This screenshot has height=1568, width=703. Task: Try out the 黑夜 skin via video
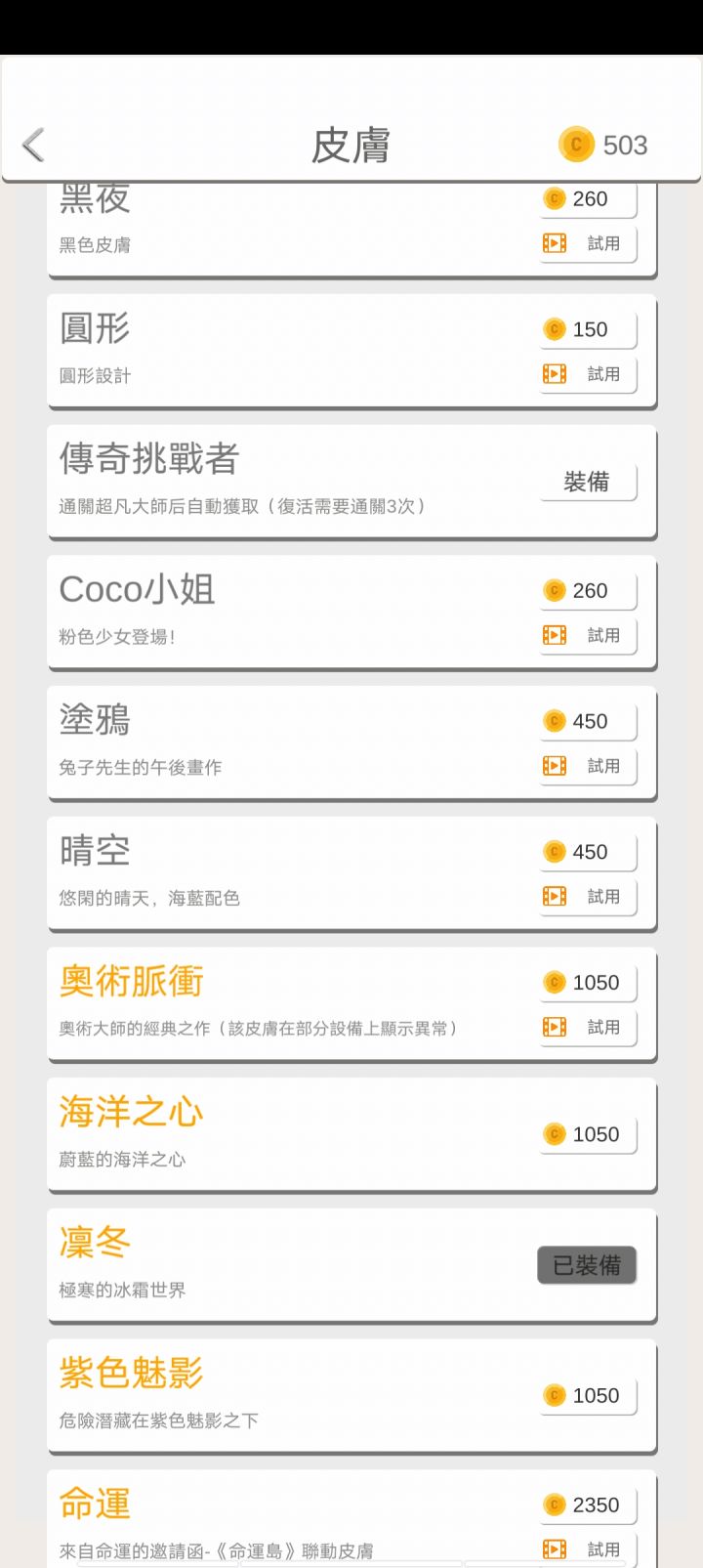(x=588, y=244)
